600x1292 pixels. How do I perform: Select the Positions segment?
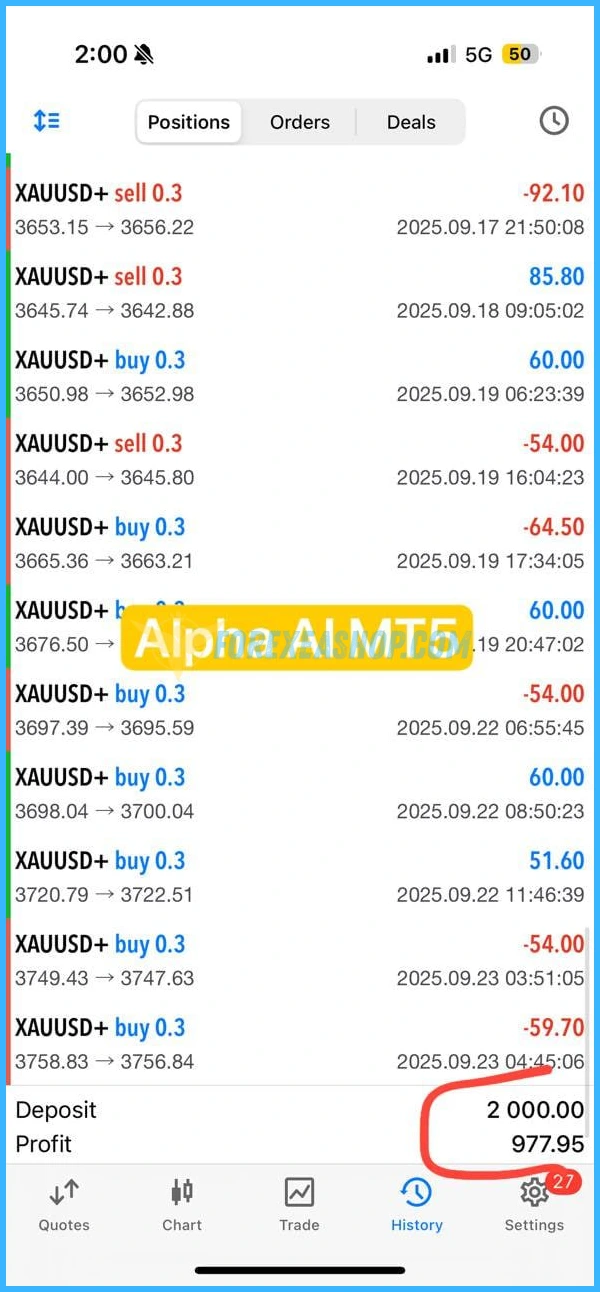coord(189,122)
